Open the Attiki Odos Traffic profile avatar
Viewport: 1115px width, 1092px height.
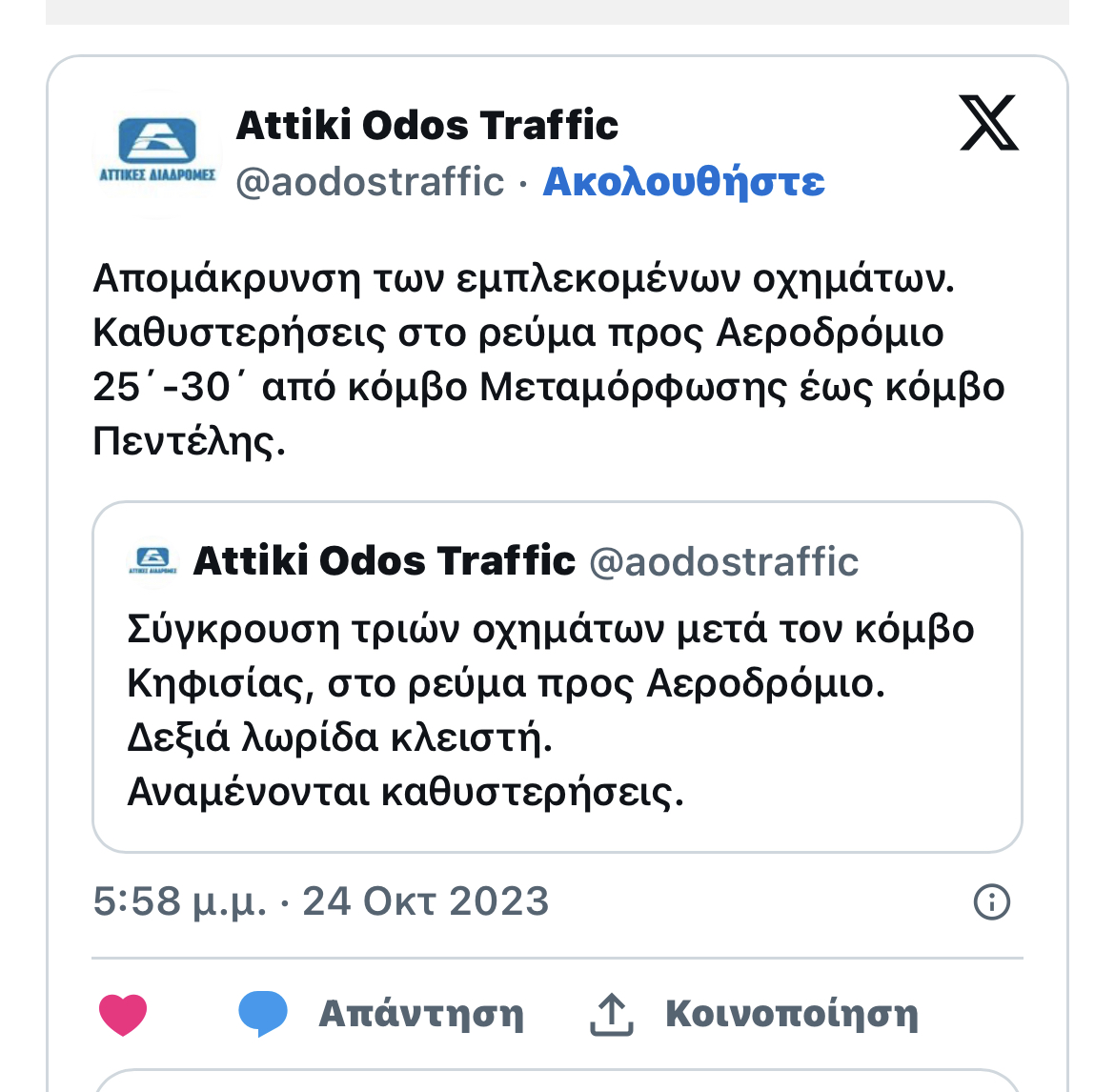(x=158, y=153)
